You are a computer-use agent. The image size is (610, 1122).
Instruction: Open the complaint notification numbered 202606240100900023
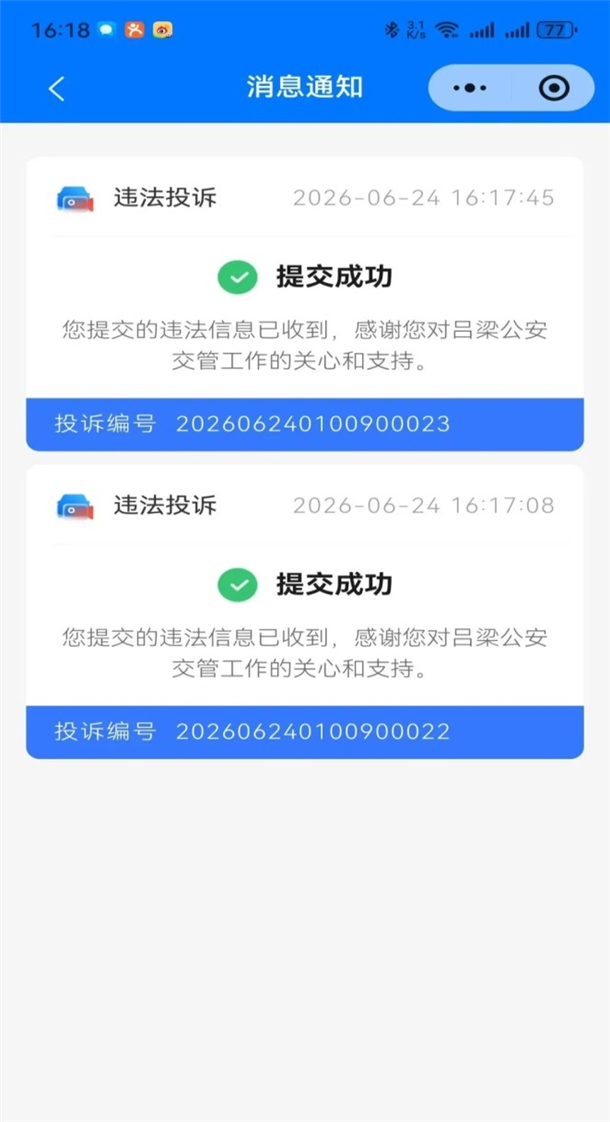(305, 304)
